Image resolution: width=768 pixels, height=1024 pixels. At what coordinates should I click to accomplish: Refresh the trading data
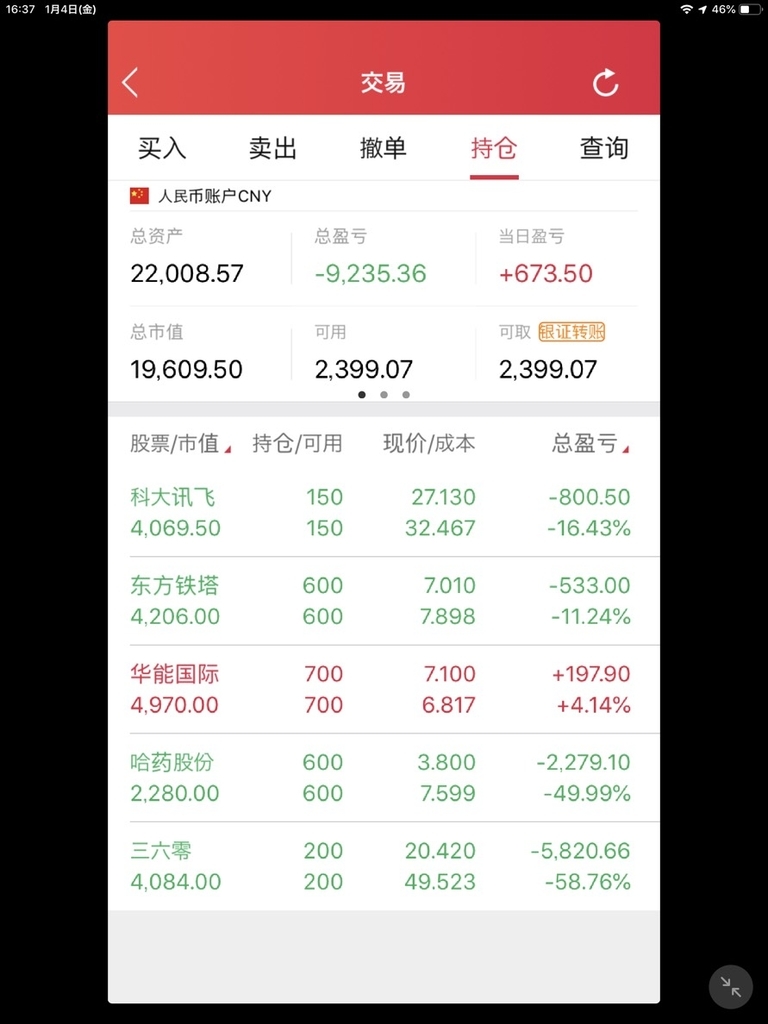point(605,83)
